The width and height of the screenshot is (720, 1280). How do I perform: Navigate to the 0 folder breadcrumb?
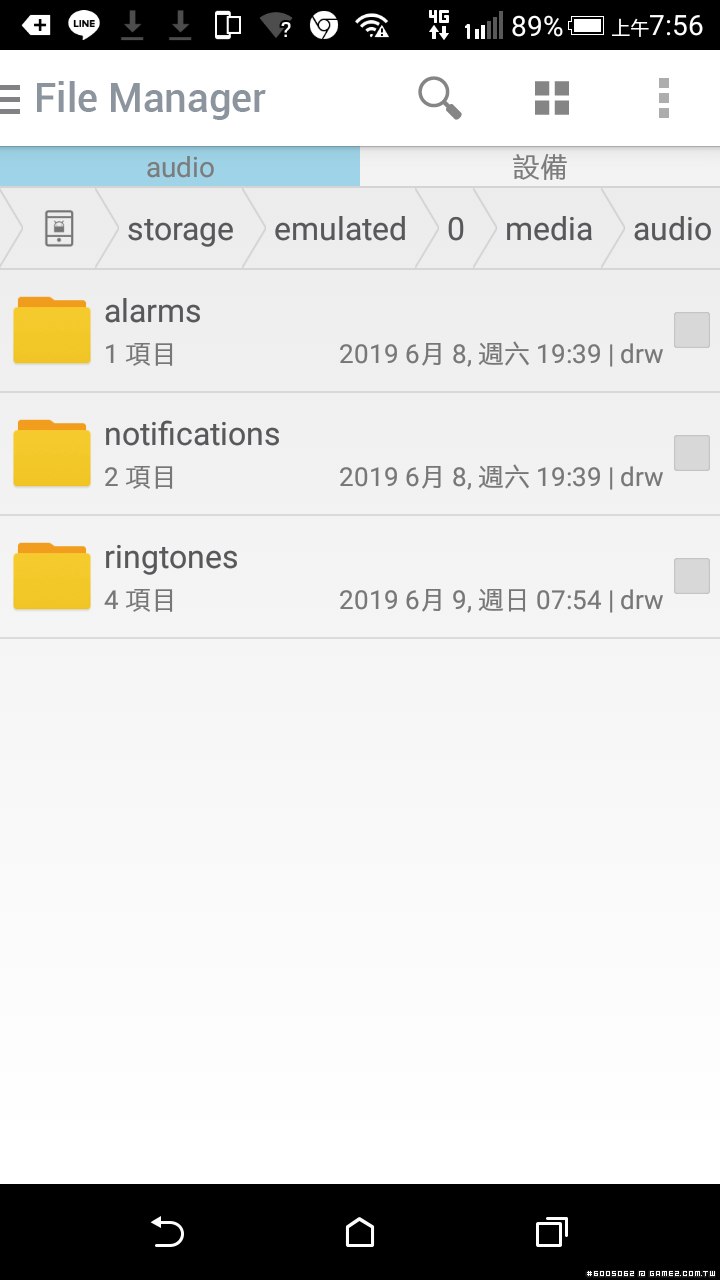(x=456, y=229)
